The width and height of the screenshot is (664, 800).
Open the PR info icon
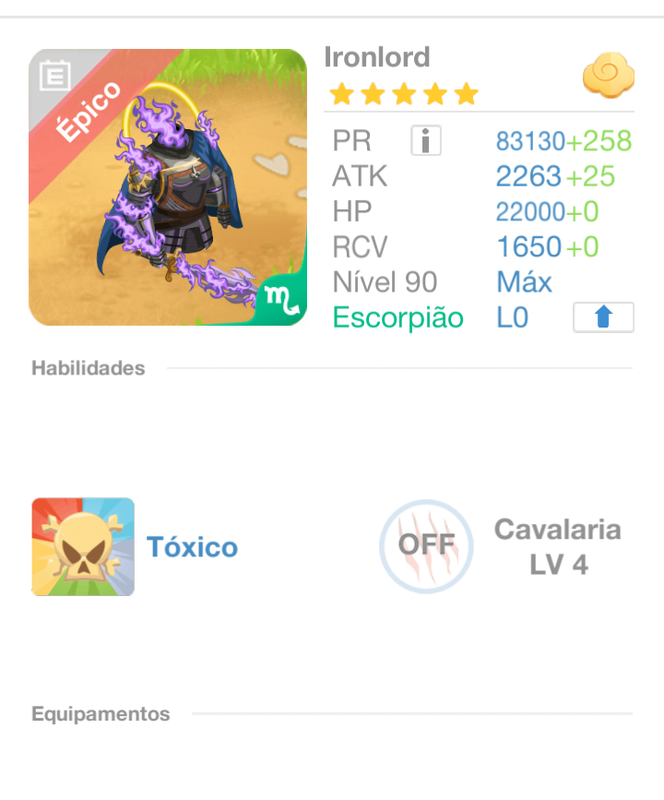pyautogui.click(x=426, y=141)
